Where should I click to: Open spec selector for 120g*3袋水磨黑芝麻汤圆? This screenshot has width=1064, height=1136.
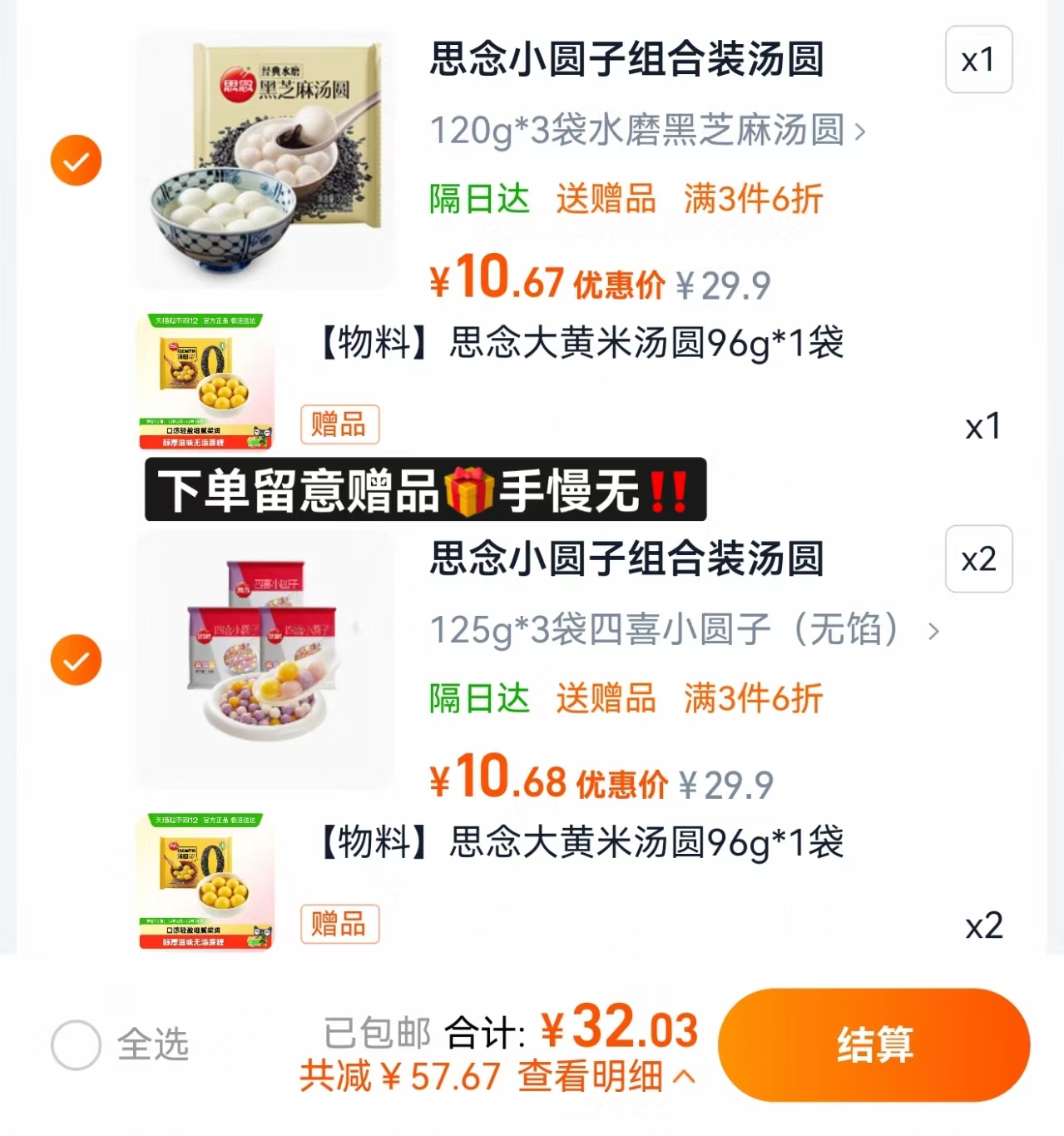tap(645, 131)
